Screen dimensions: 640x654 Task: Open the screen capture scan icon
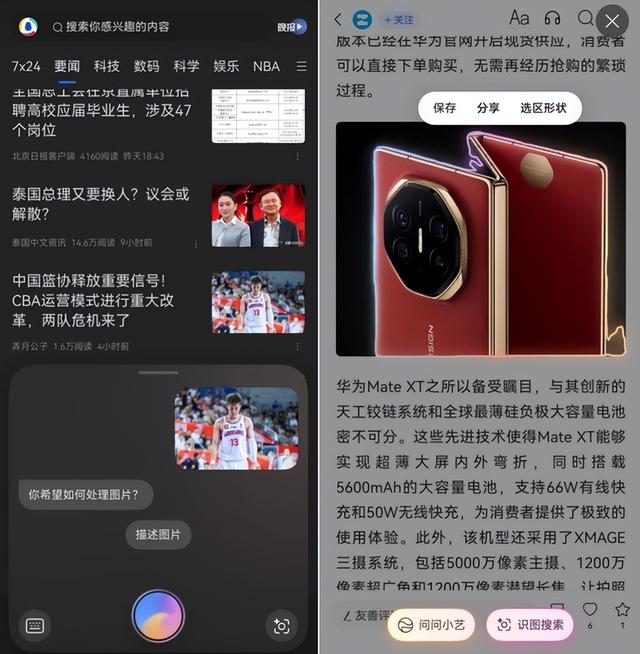[281, 626]
